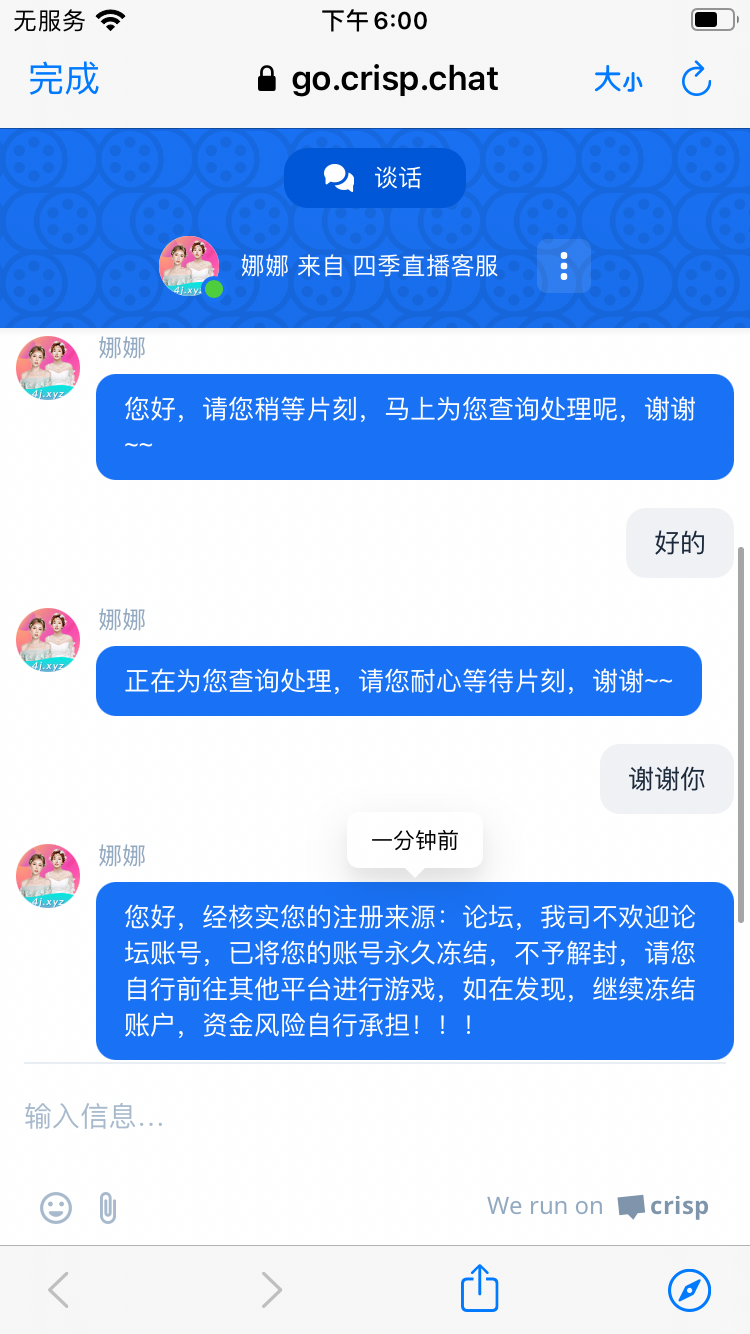Open the page in Safari
Viewport: 750px width, 1334px height.
pos(689,1289)
